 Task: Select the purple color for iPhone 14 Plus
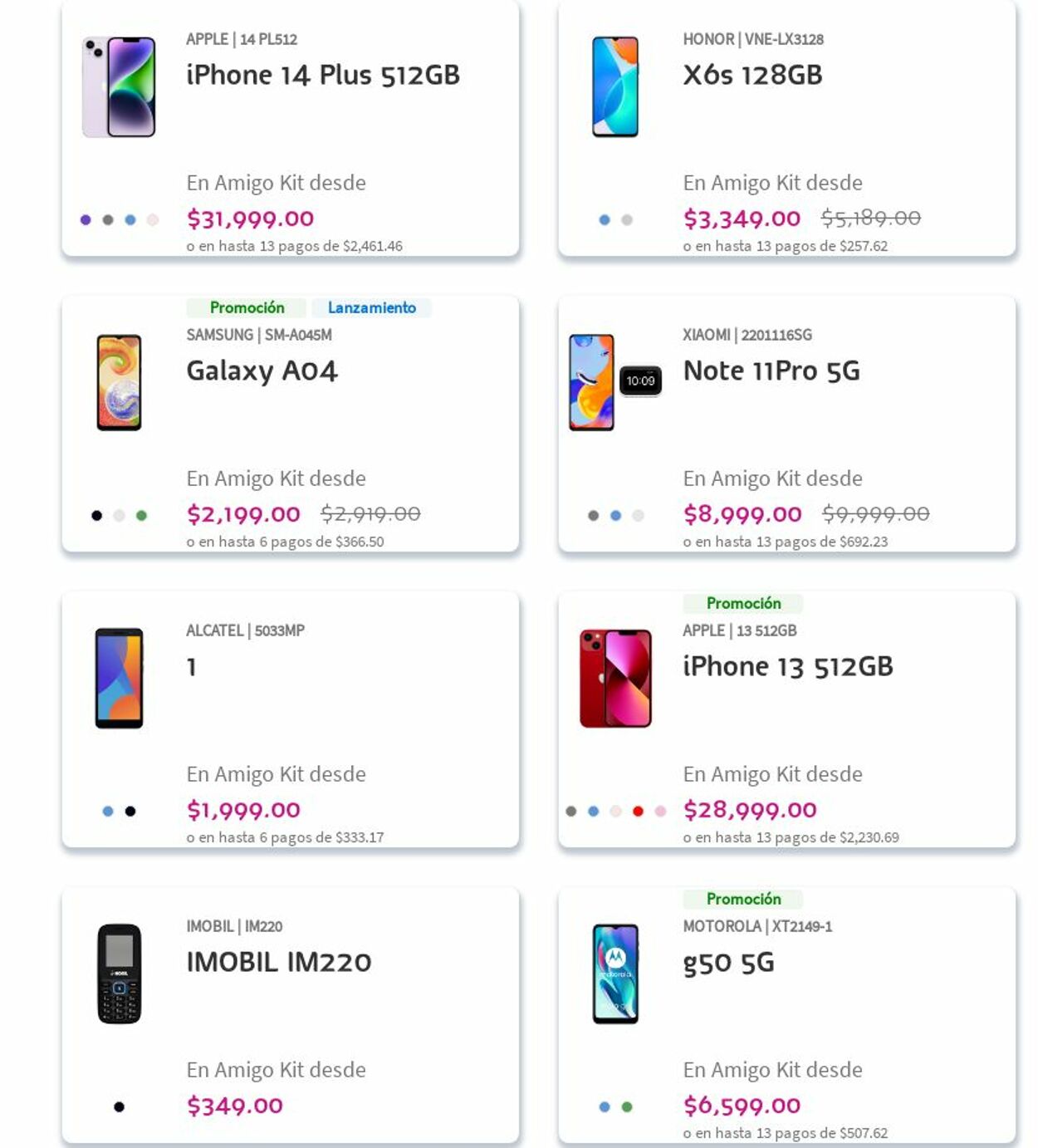(x=86, y=220)
